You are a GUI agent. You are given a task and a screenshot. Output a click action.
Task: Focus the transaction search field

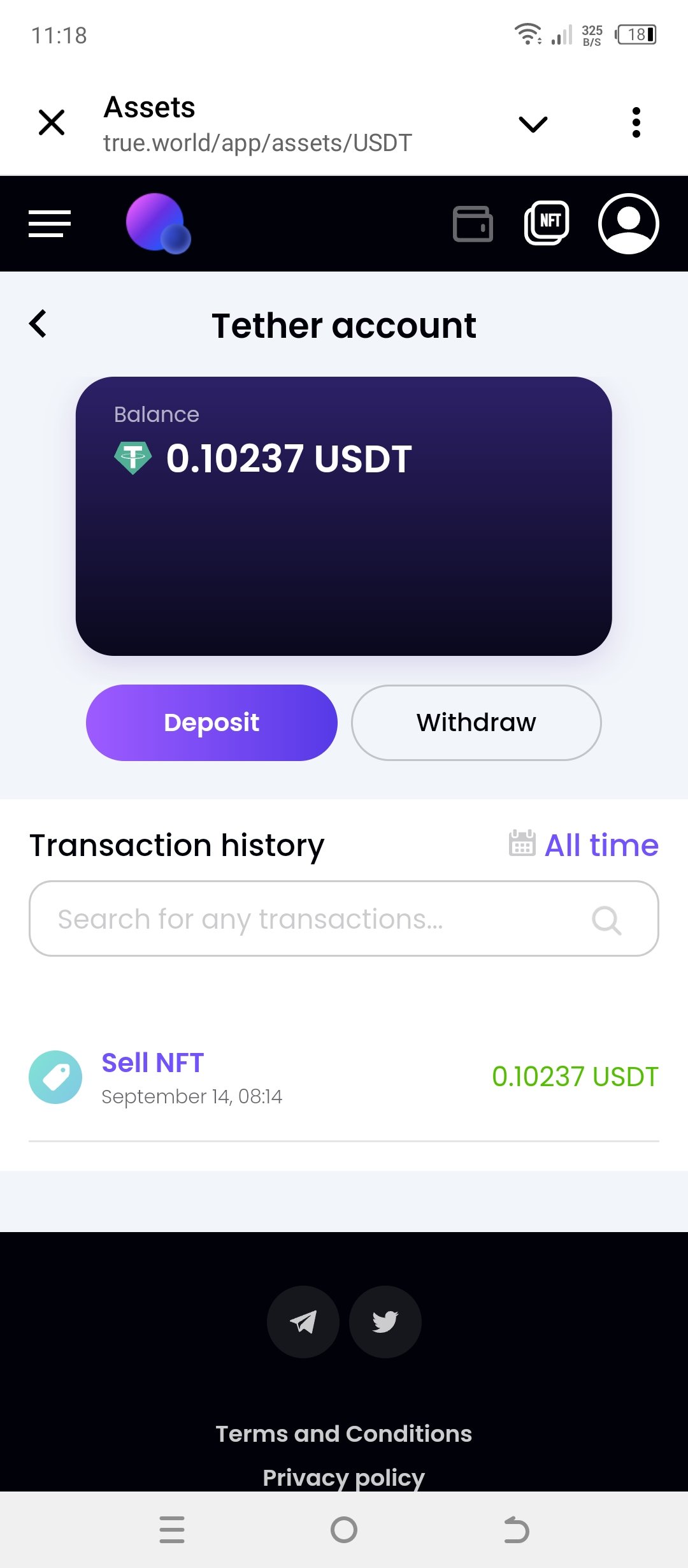click(x=319, y=919)
